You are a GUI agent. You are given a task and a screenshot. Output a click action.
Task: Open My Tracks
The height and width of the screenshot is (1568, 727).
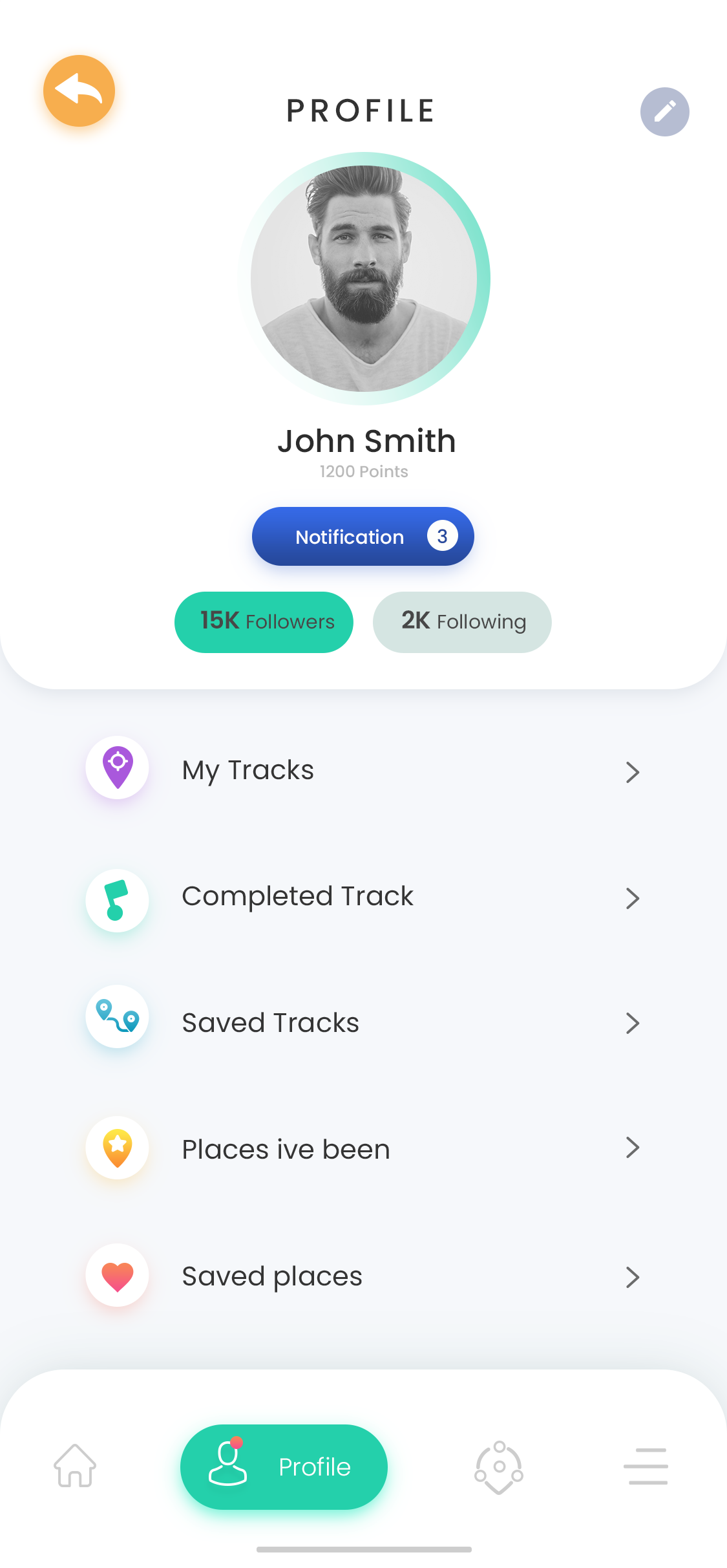click(x=363, y=770)
